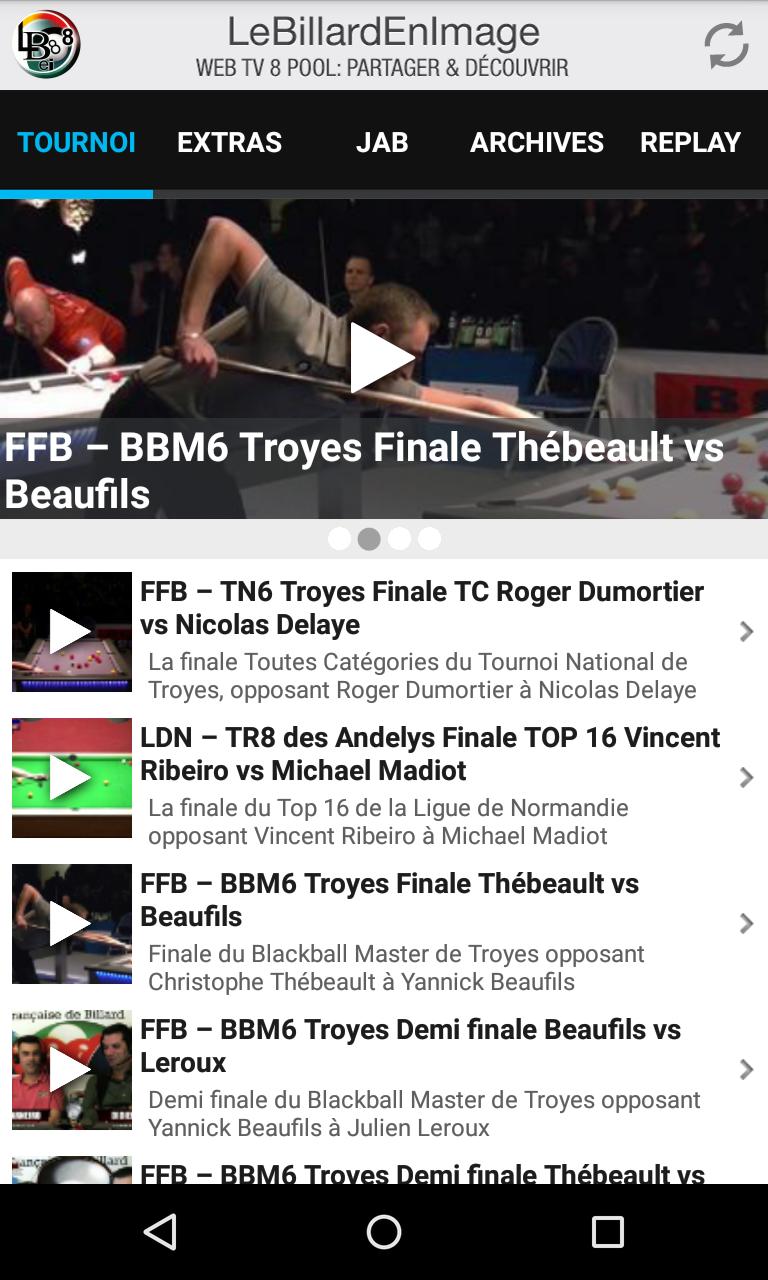Open TN6 Troyes Finale Dumortier vs Delaye
Screen dimensions: 768x1280
point(430,632)
